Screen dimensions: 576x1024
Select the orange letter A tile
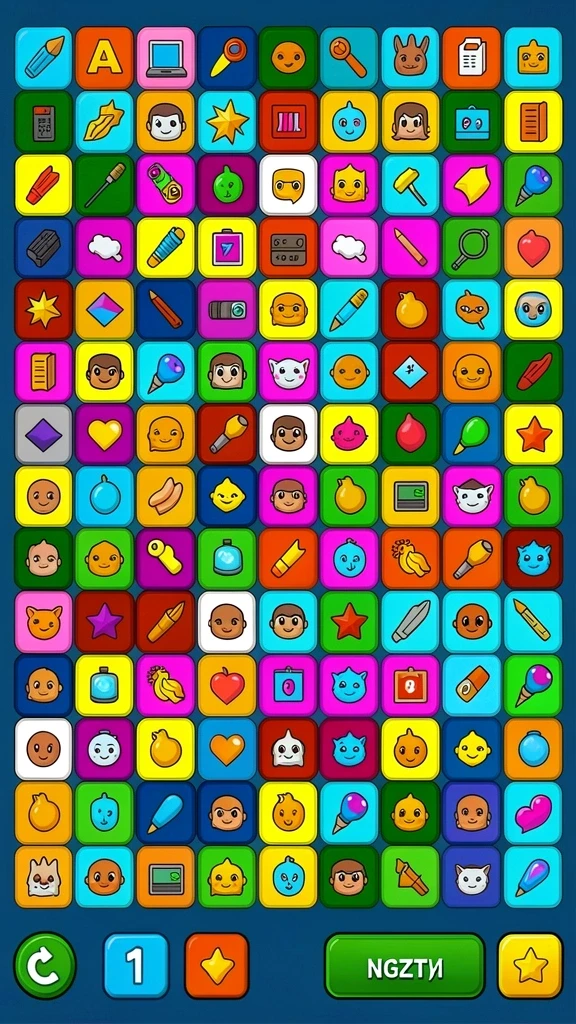point(104,57)
